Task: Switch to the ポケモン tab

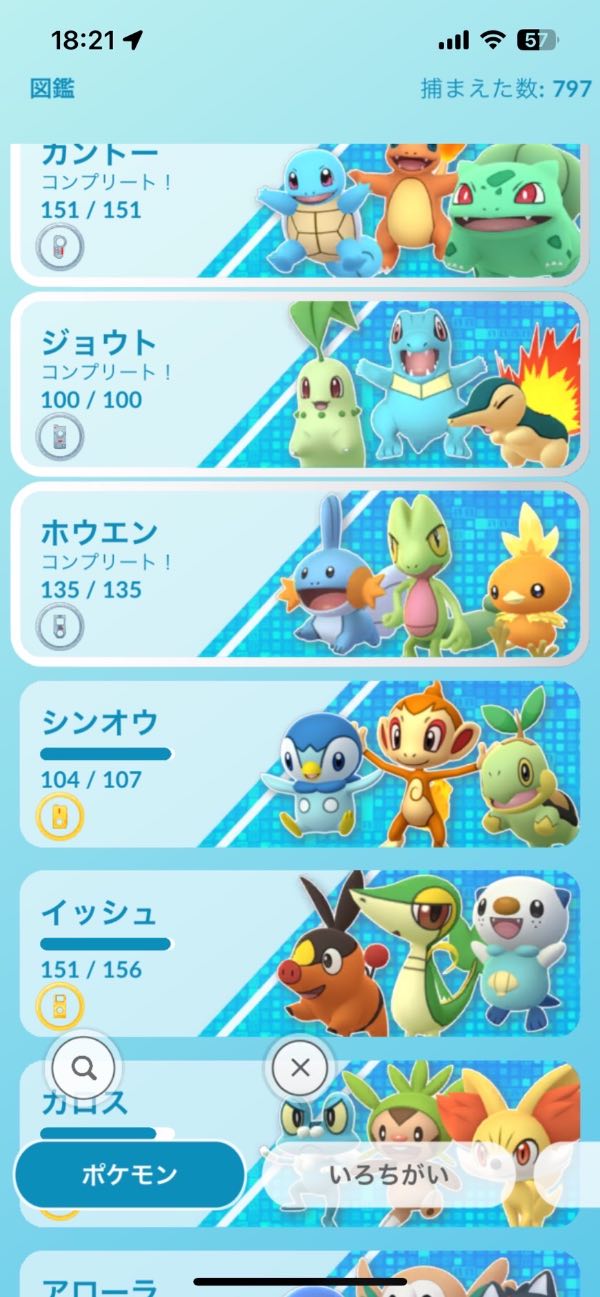Action: tap(130, 1175)
